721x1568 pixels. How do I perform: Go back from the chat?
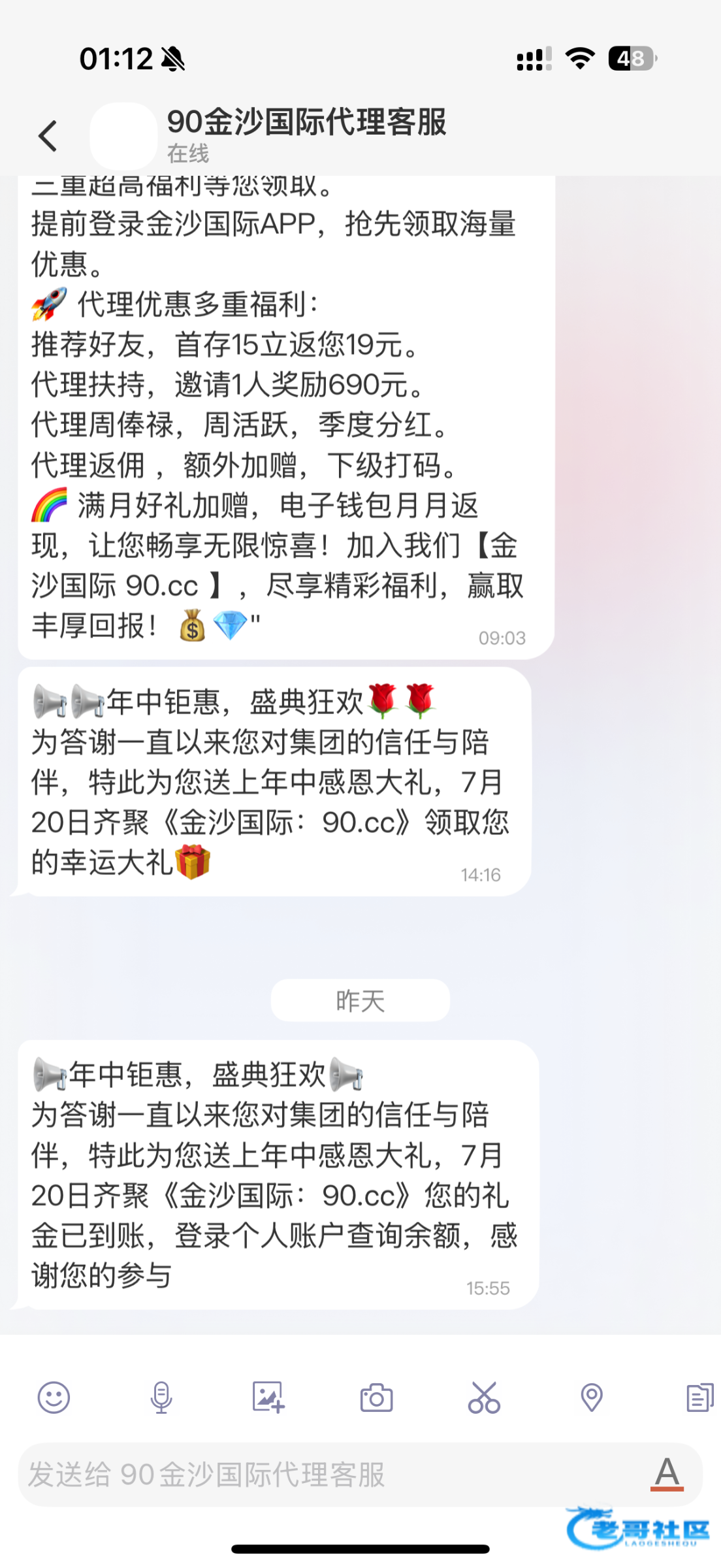48,136
